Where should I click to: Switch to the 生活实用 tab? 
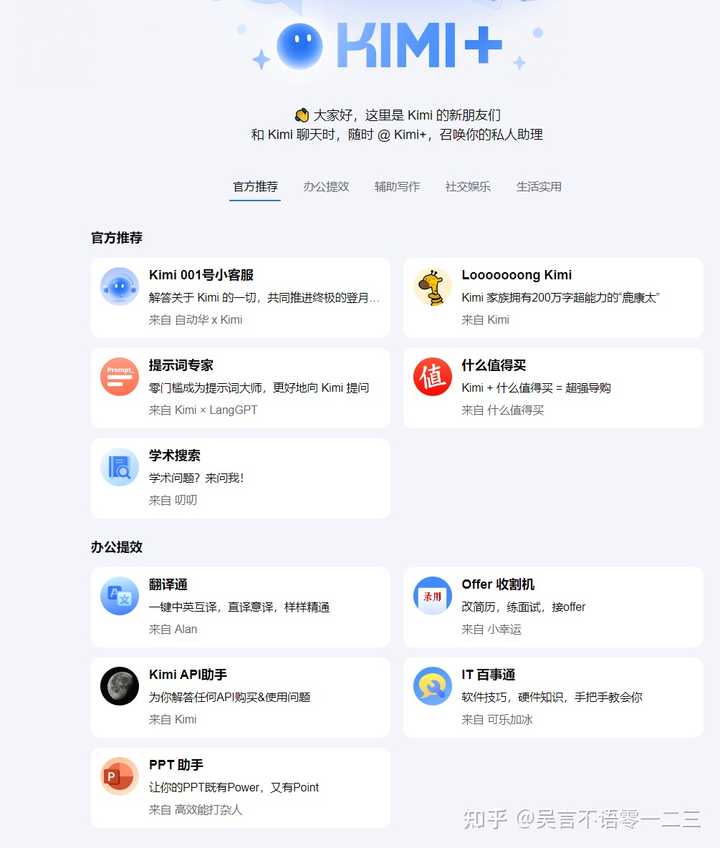[x=538, y=187]
